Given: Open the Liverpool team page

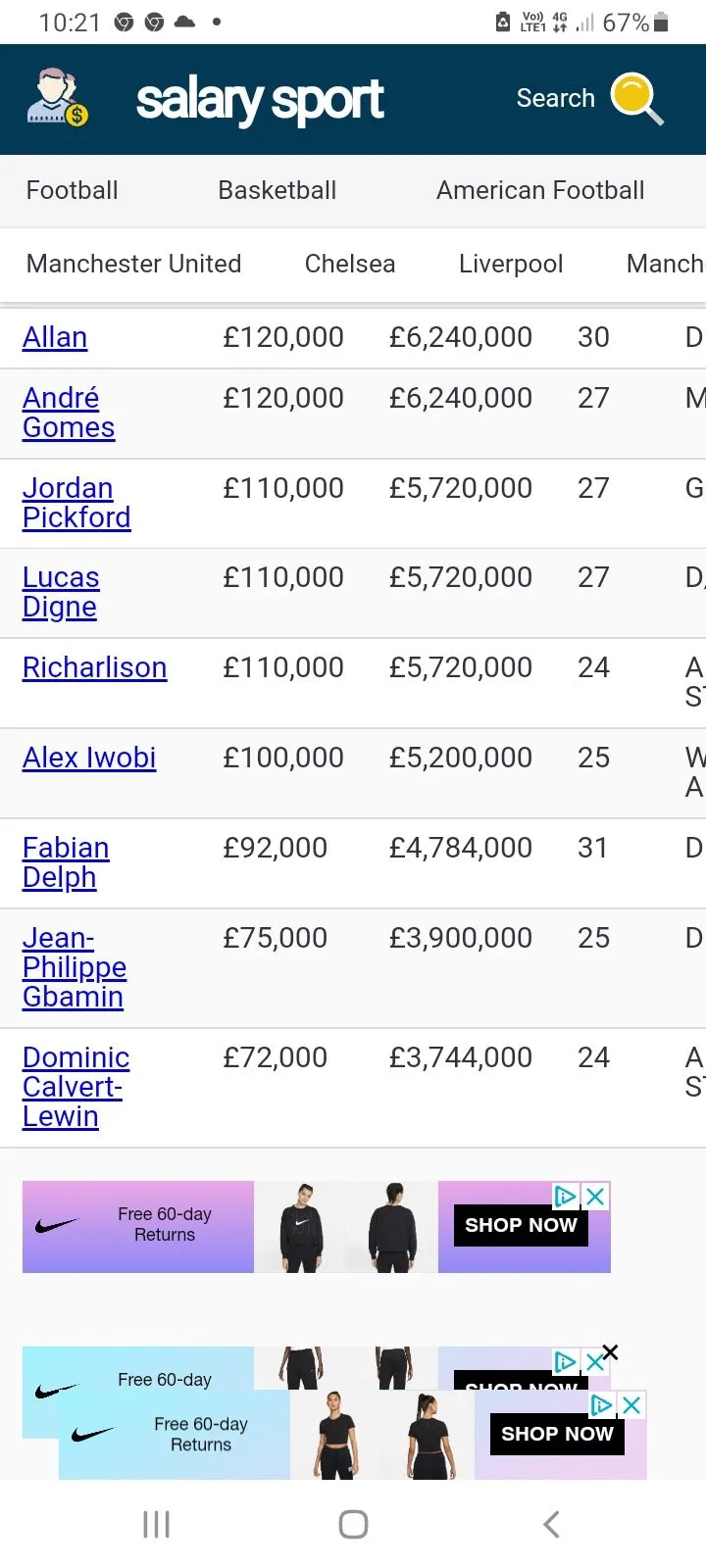Looking at the screenshot, I should (511, 264).
